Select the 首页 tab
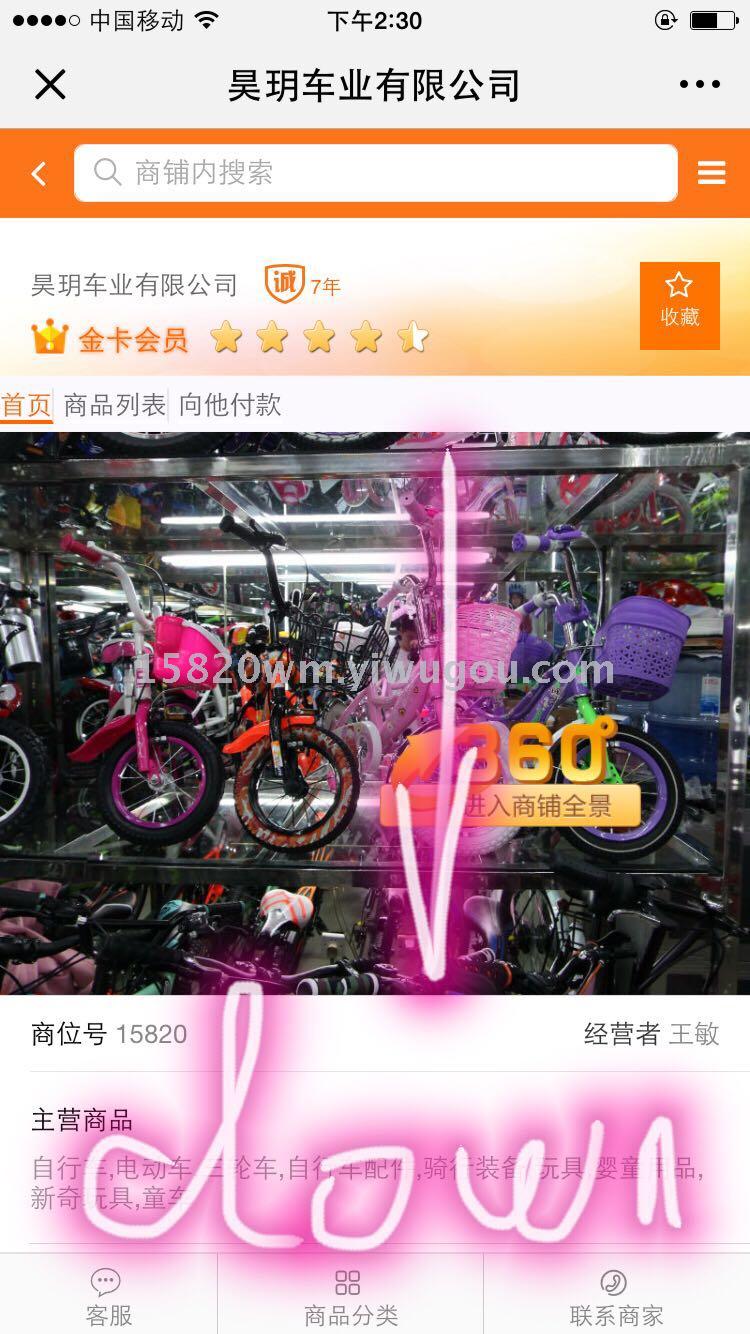Screen dimensions: 750x1334 tap(26, 405)
